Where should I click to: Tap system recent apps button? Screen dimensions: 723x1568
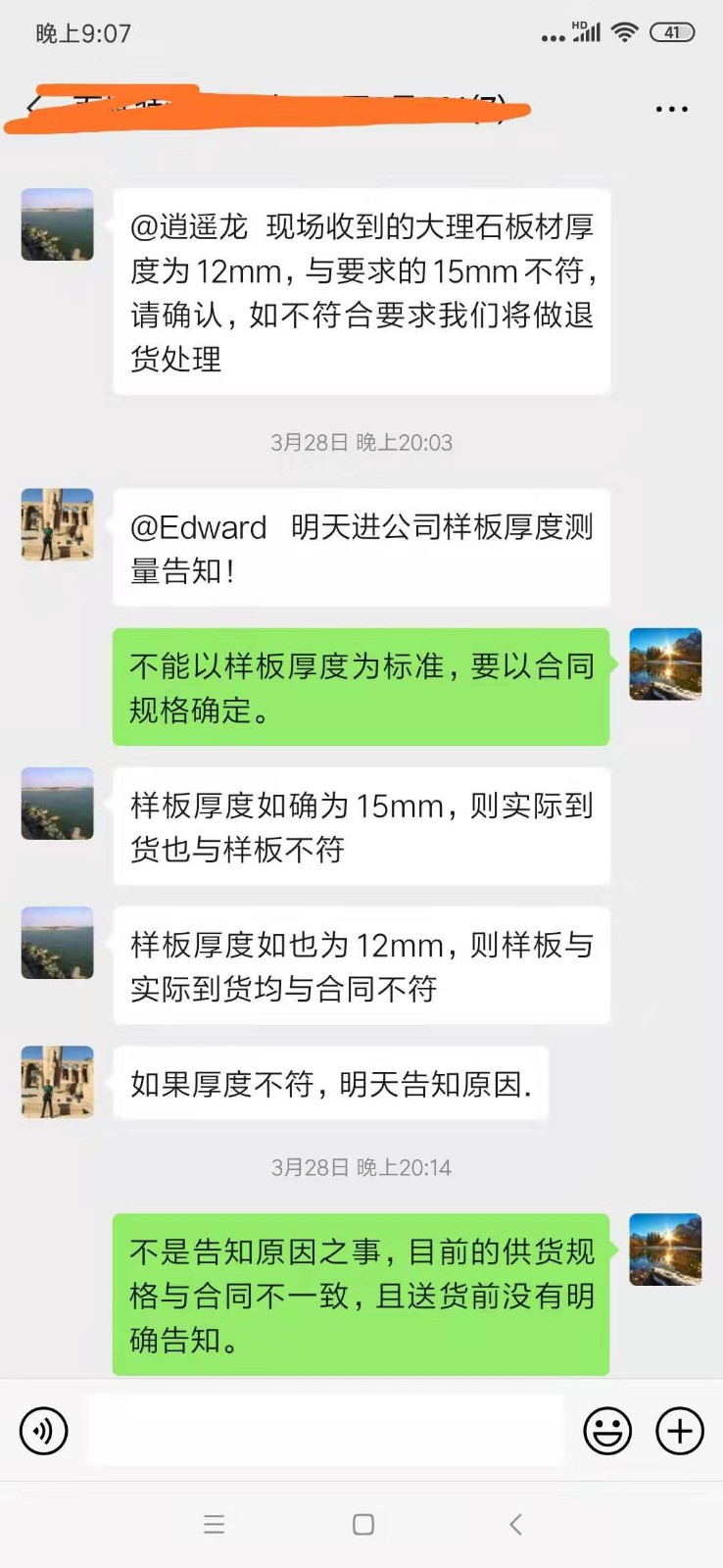(x=214, y=1524)
